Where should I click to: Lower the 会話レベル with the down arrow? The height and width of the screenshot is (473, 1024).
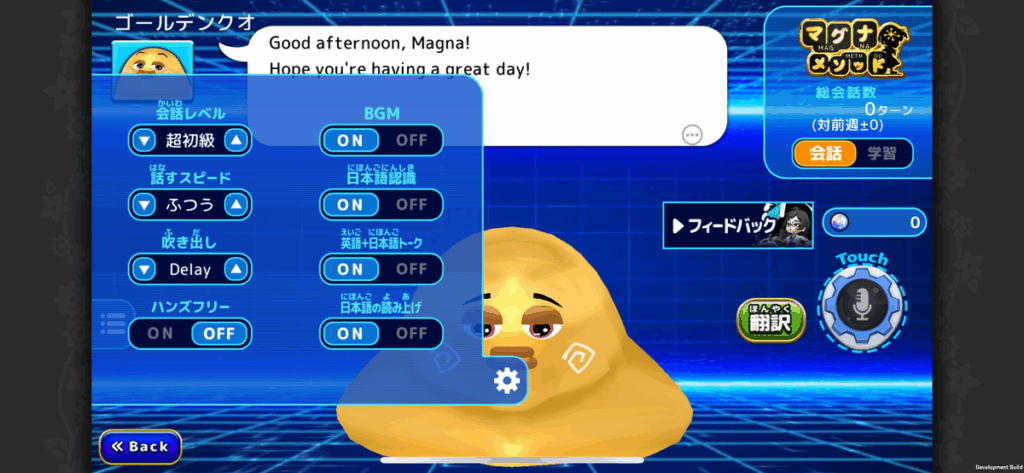click(x=145, y=140)
